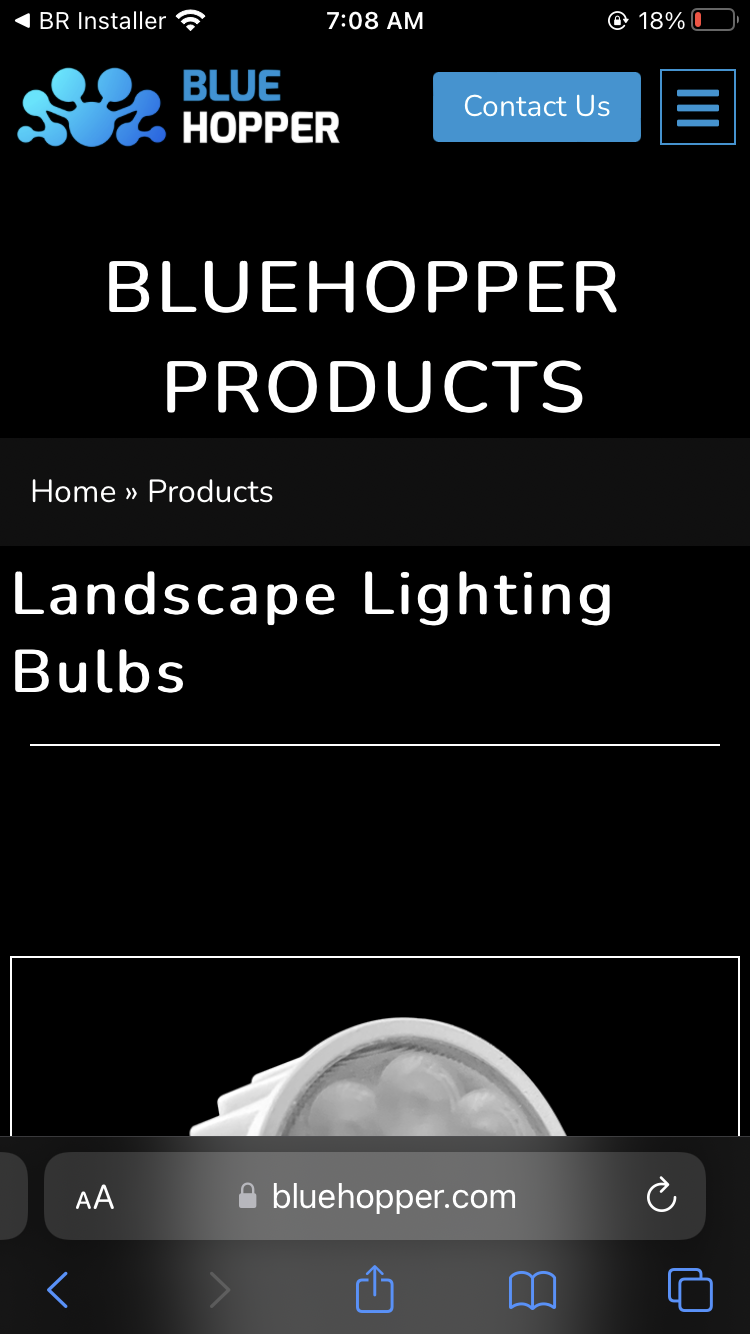Return to BR Installer app

tap(90, 21)
